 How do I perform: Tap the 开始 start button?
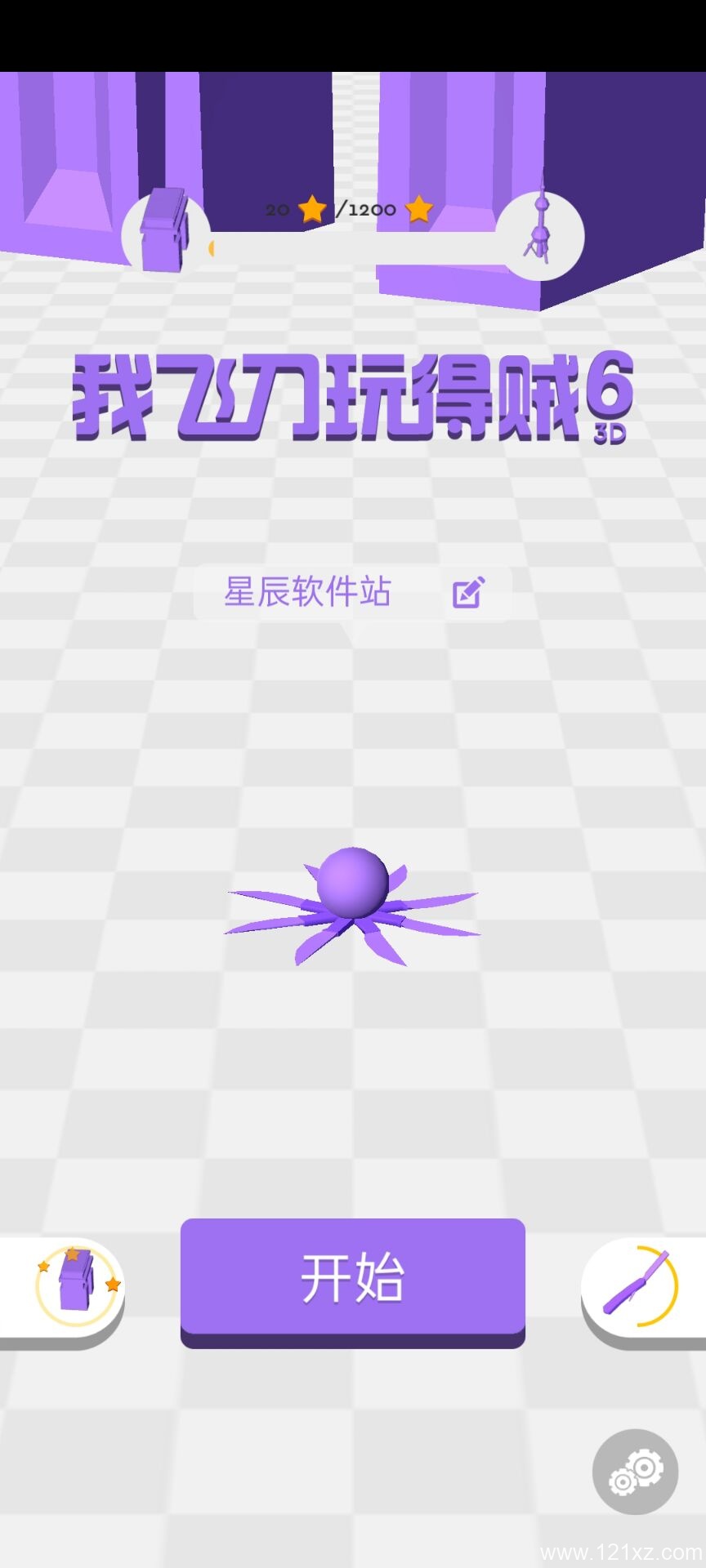coord(352,1279)
